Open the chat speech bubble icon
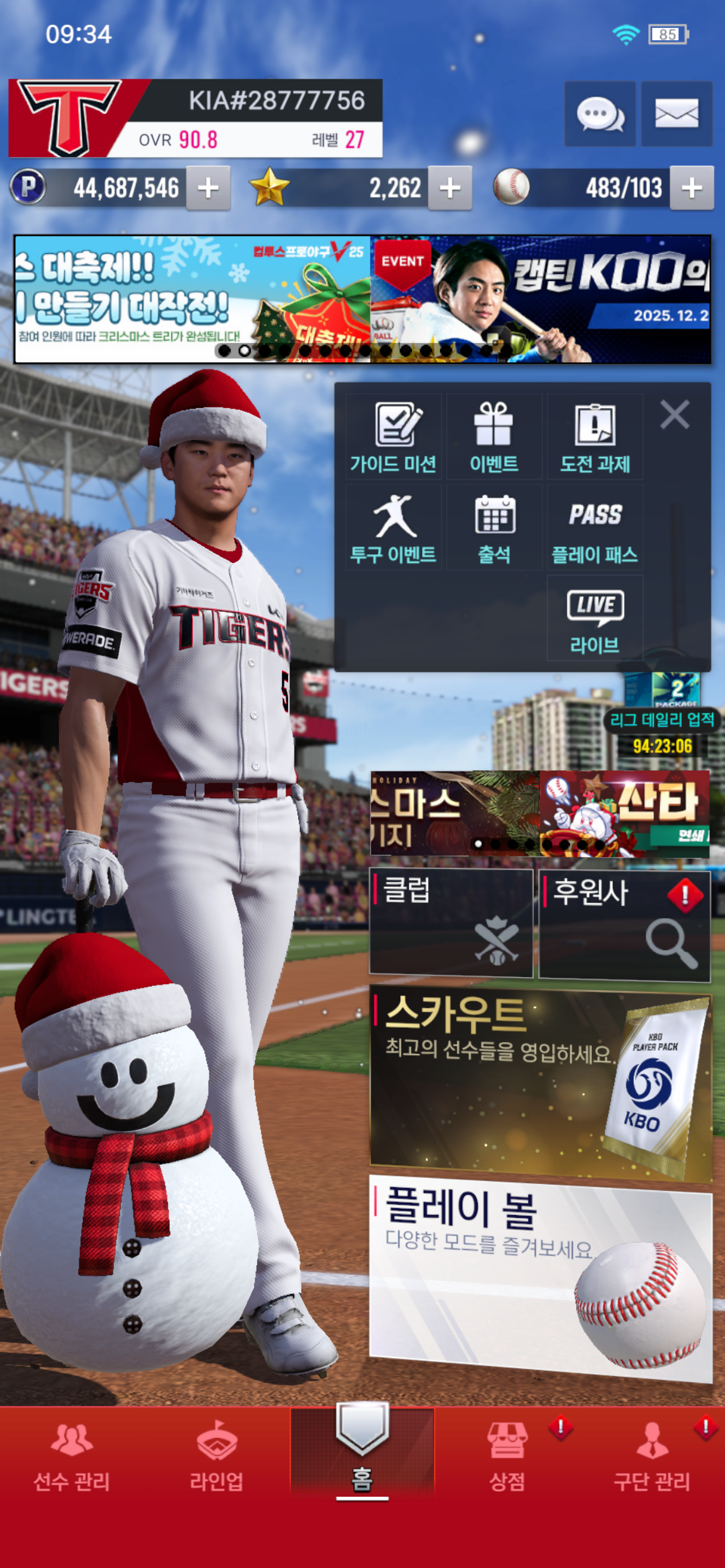The height and width of the screenshot is (1568, 725). 599,115
